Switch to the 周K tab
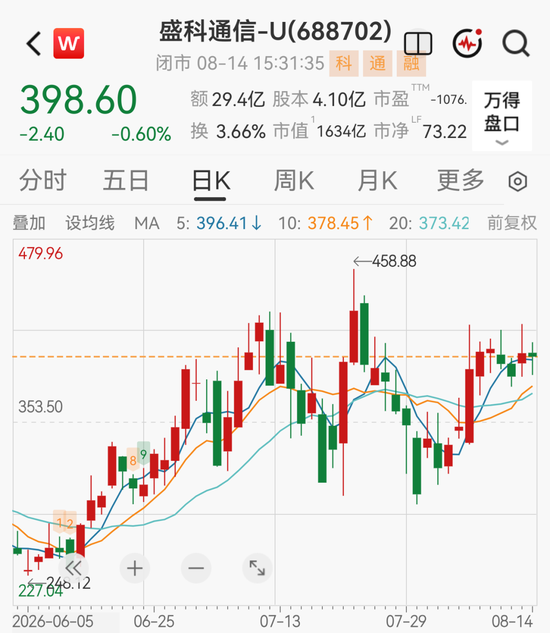Image resolution: width=550 pixels, height=633 pixels. coord(294,180)
